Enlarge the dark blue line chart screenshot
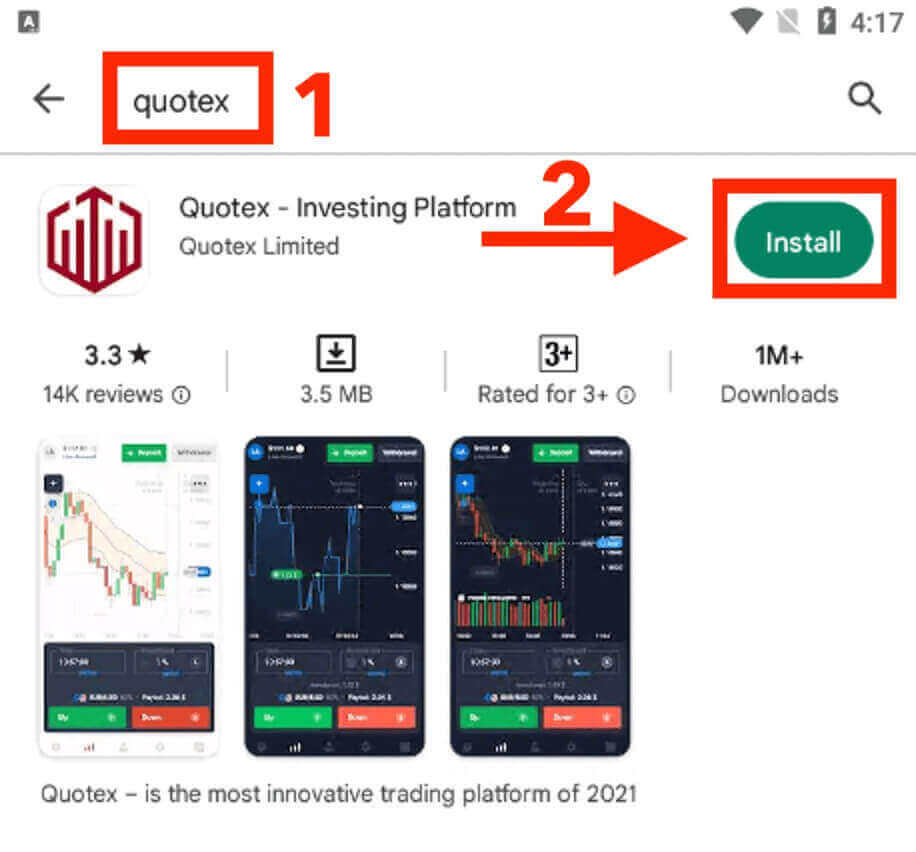916x852 pixels. 334,597
